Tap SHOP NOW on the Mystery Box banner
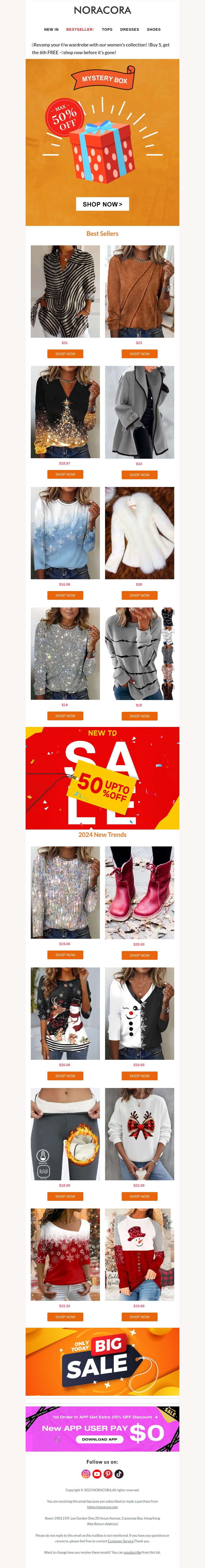Screen dimensions: 205x1568 point(102,204)
